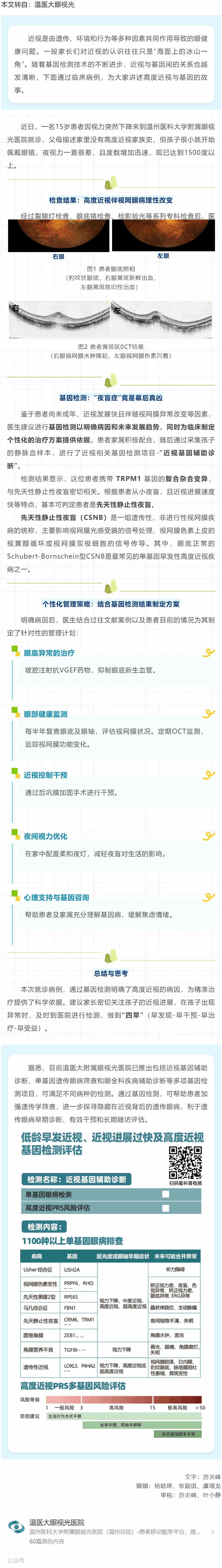This screenshot has height=1568, width=222.
Task: View the fundus photo figure 图1
Action: pos(111,236)
